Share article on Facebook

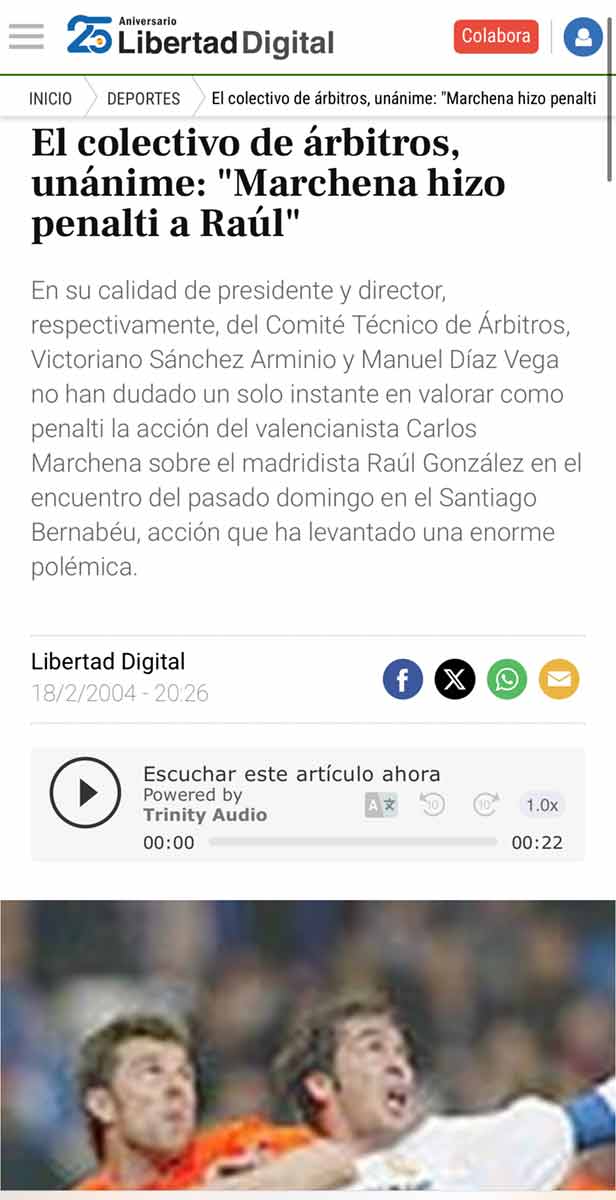[403, 680]
